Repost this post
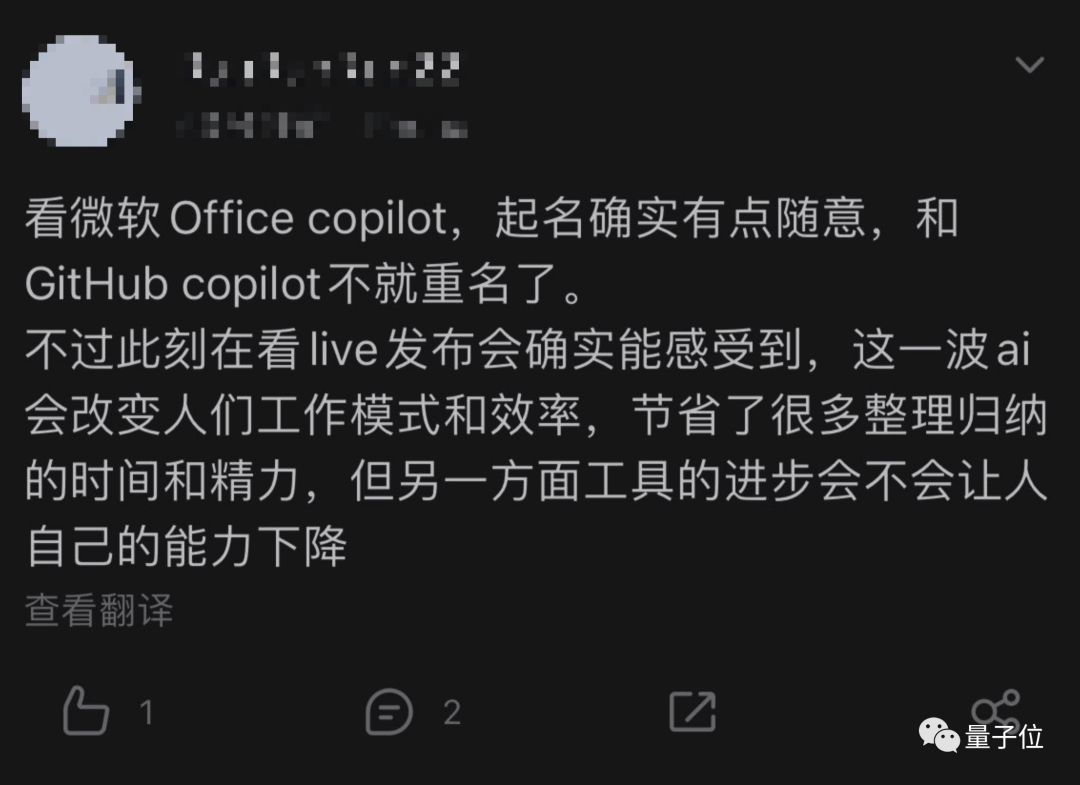This screenshot has height=785, width=1080. pos(692,712)
